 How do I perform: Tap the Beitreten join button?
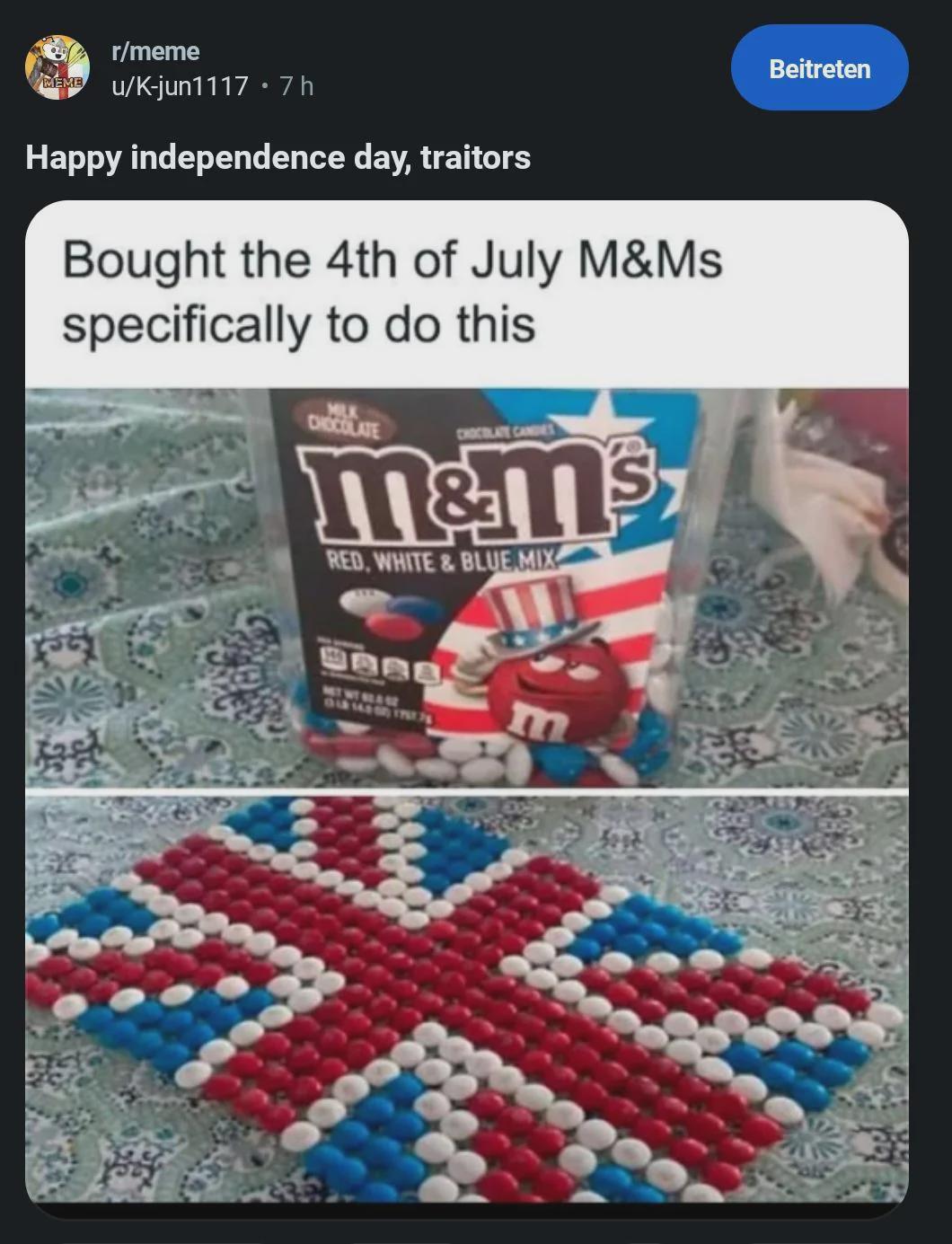819,68
